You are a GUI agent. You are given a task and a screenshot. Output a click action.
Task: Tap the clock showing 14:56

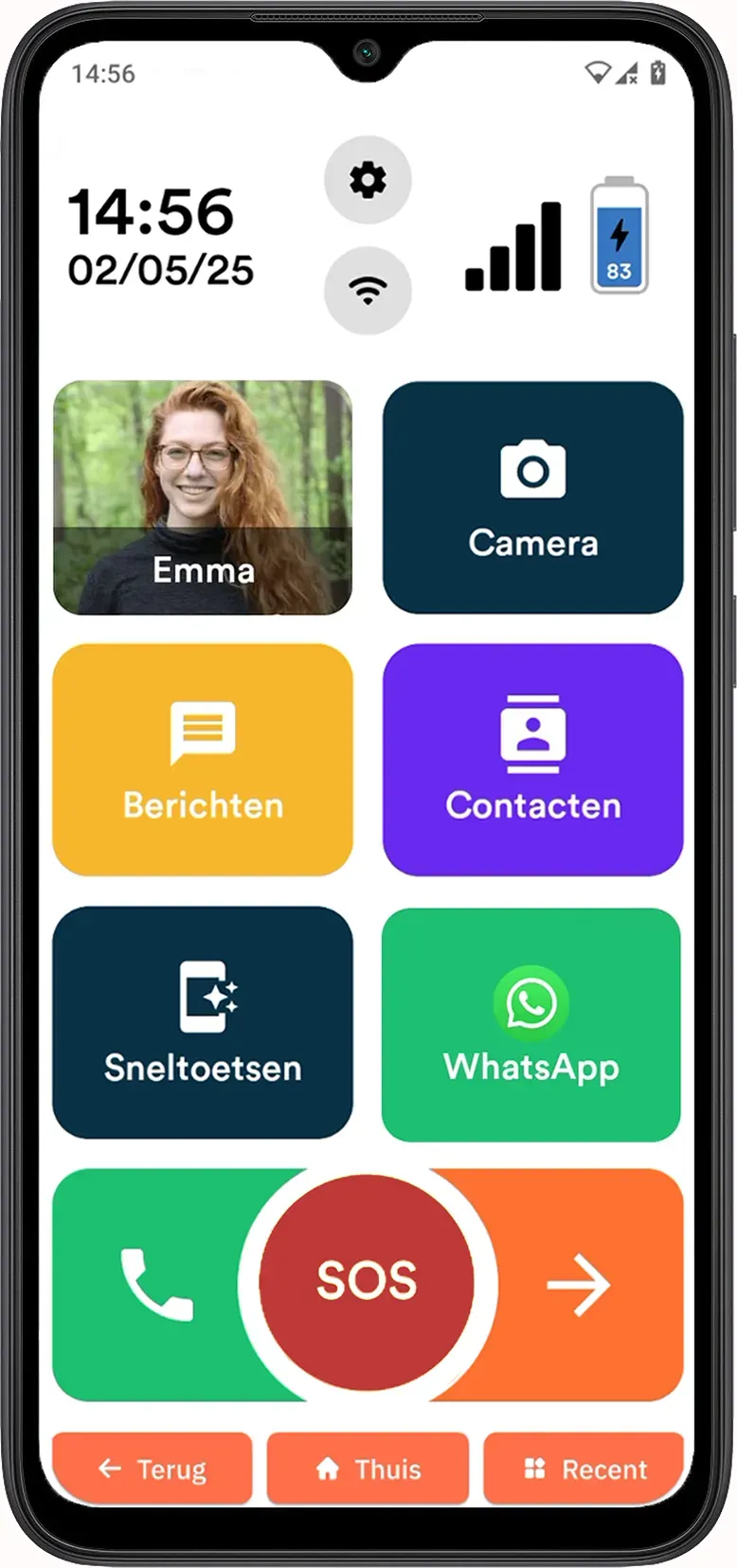click(x=152, y=215)
